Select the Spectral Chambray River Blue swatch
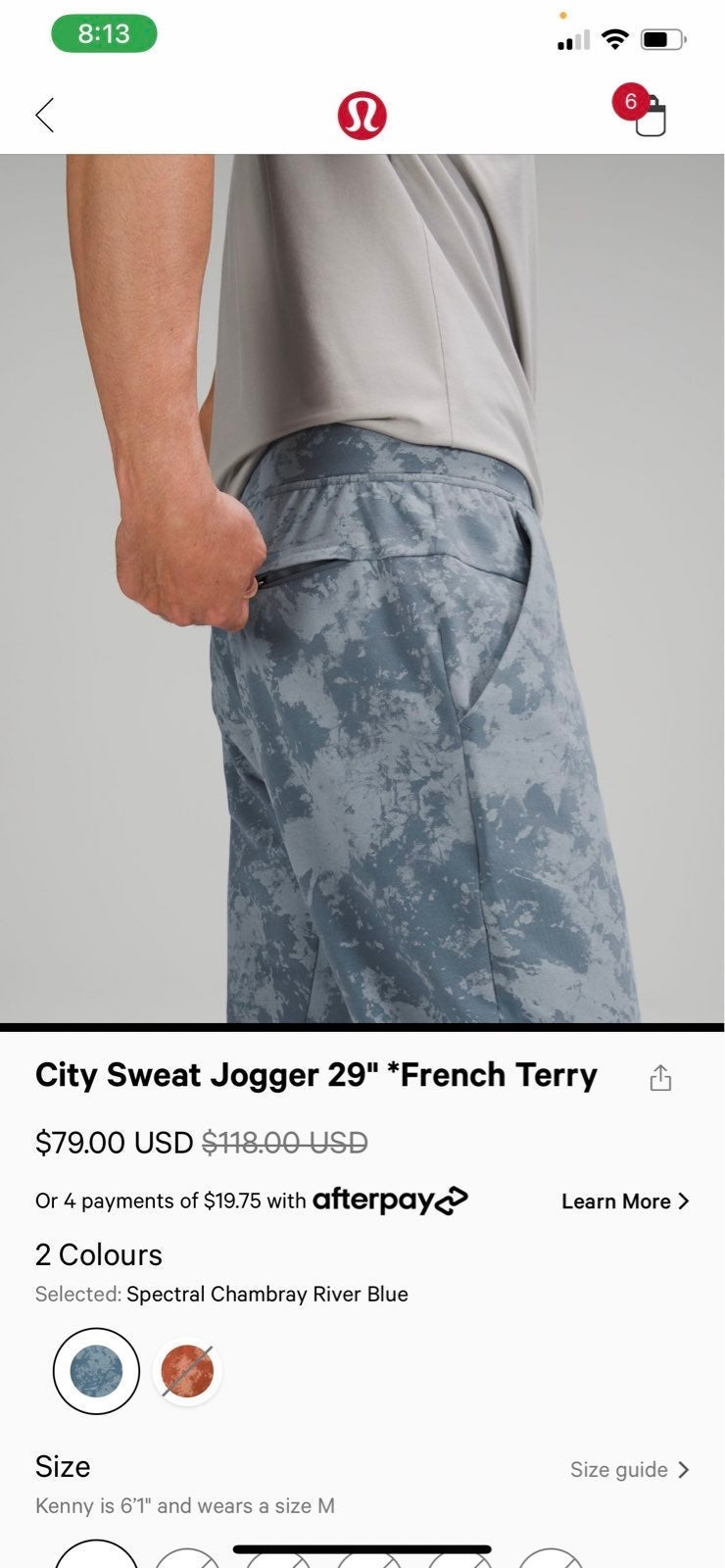The image size is (725, 1568). pos(96,1371)
